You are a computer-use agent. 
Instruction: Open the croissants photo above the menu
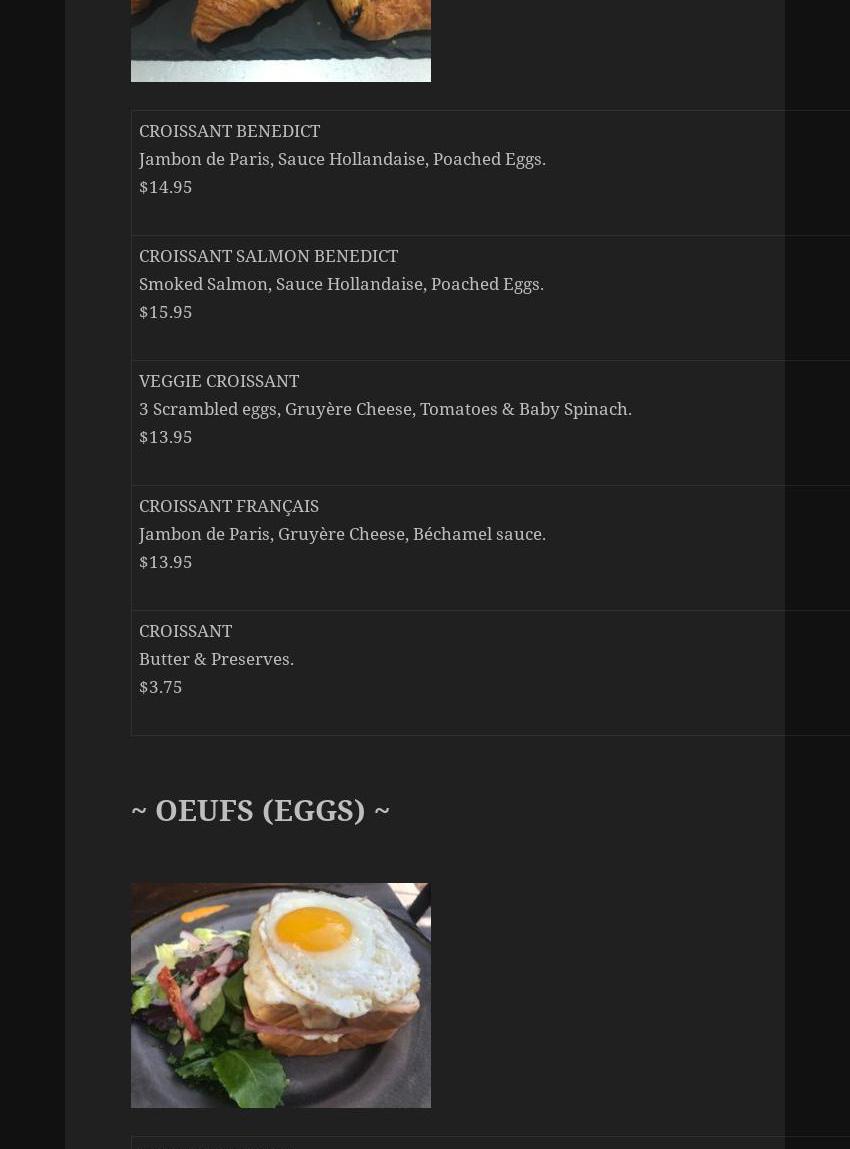pyautogui.click(x=280, y=39)
